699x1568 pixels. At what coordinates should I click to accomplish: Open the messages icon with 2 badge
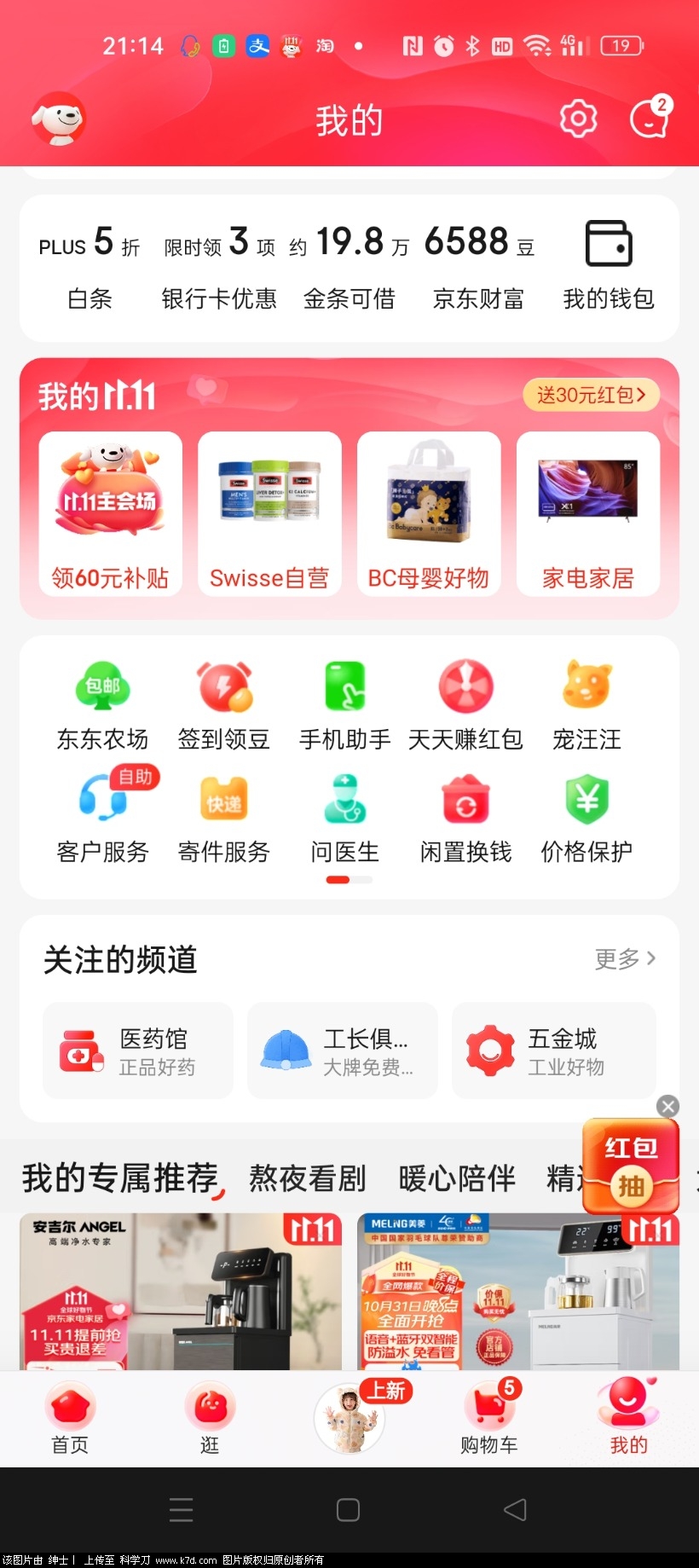[x=650, y=119]
